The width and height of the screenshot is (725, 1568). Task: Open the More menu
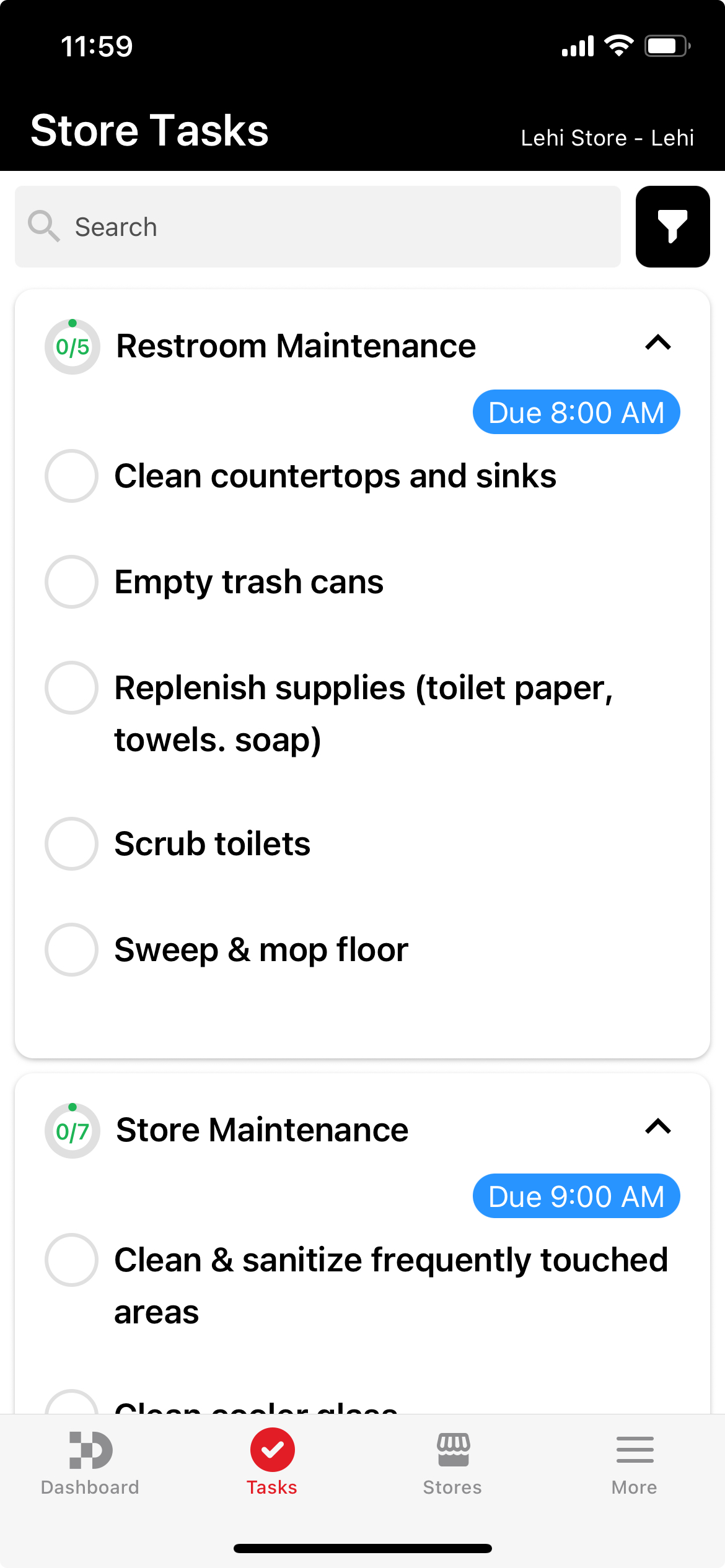point(635,1464)
